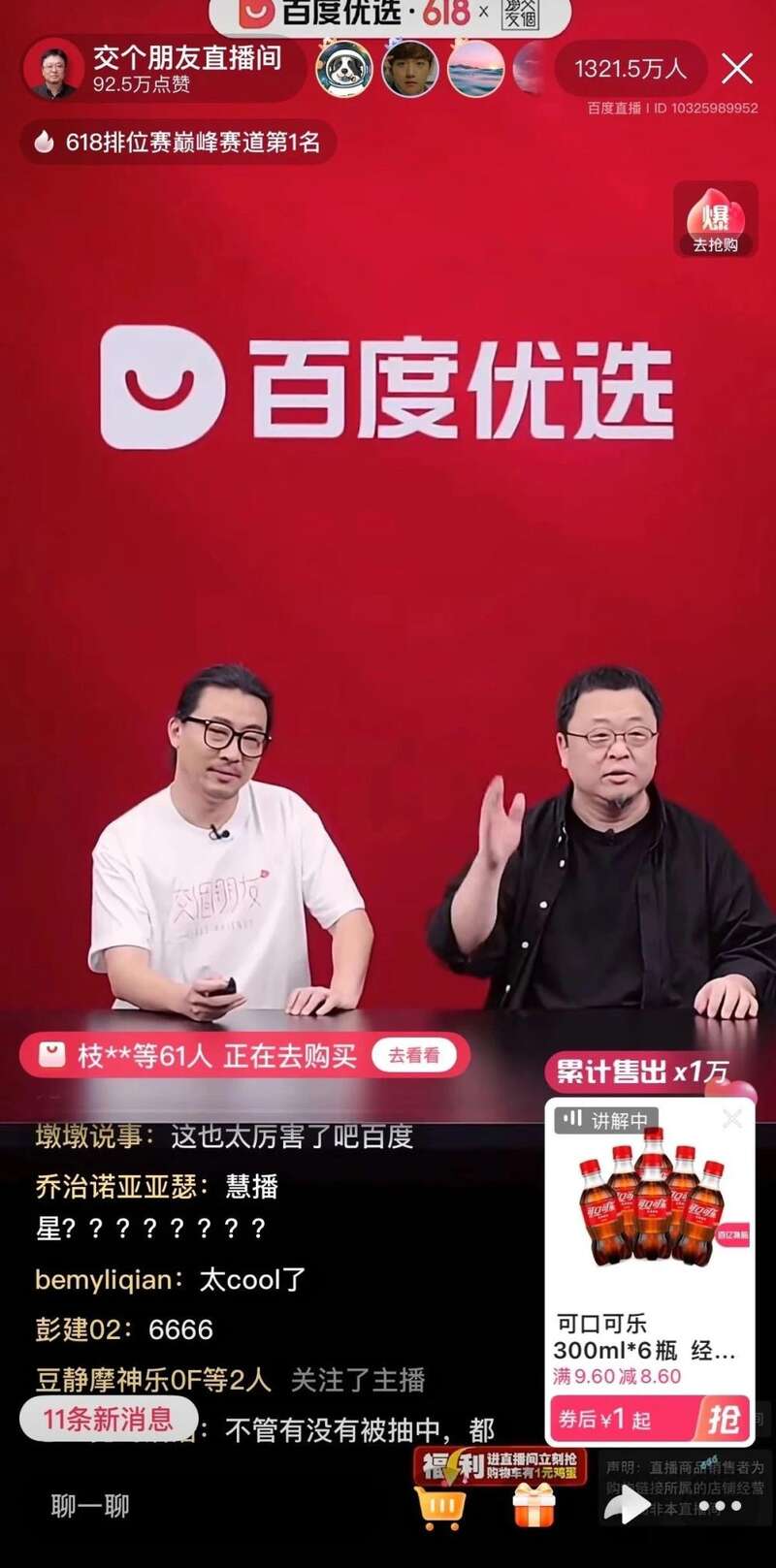Open the shopping cart

[440, 1506]
